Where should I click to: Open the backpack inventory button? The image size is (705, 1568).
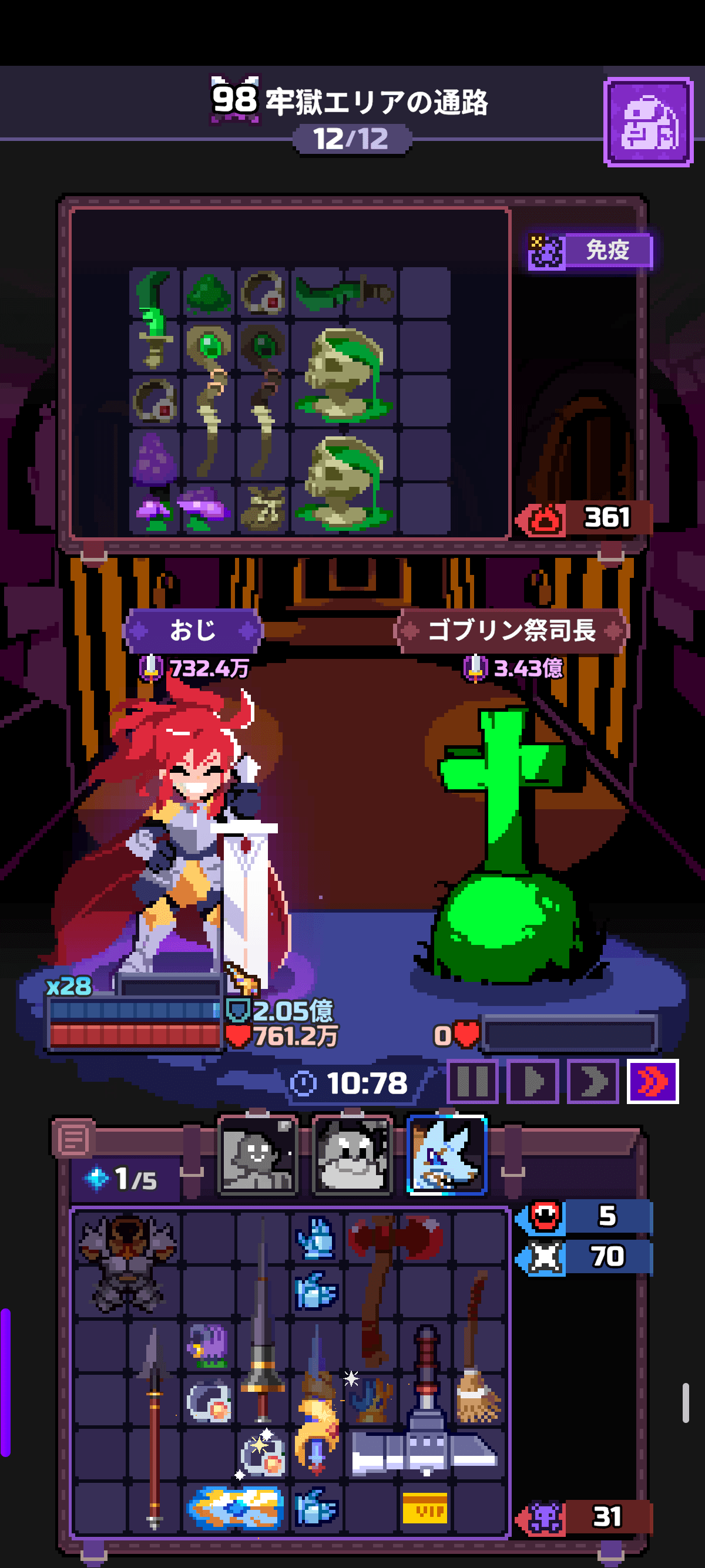click(x=649, y=122)
